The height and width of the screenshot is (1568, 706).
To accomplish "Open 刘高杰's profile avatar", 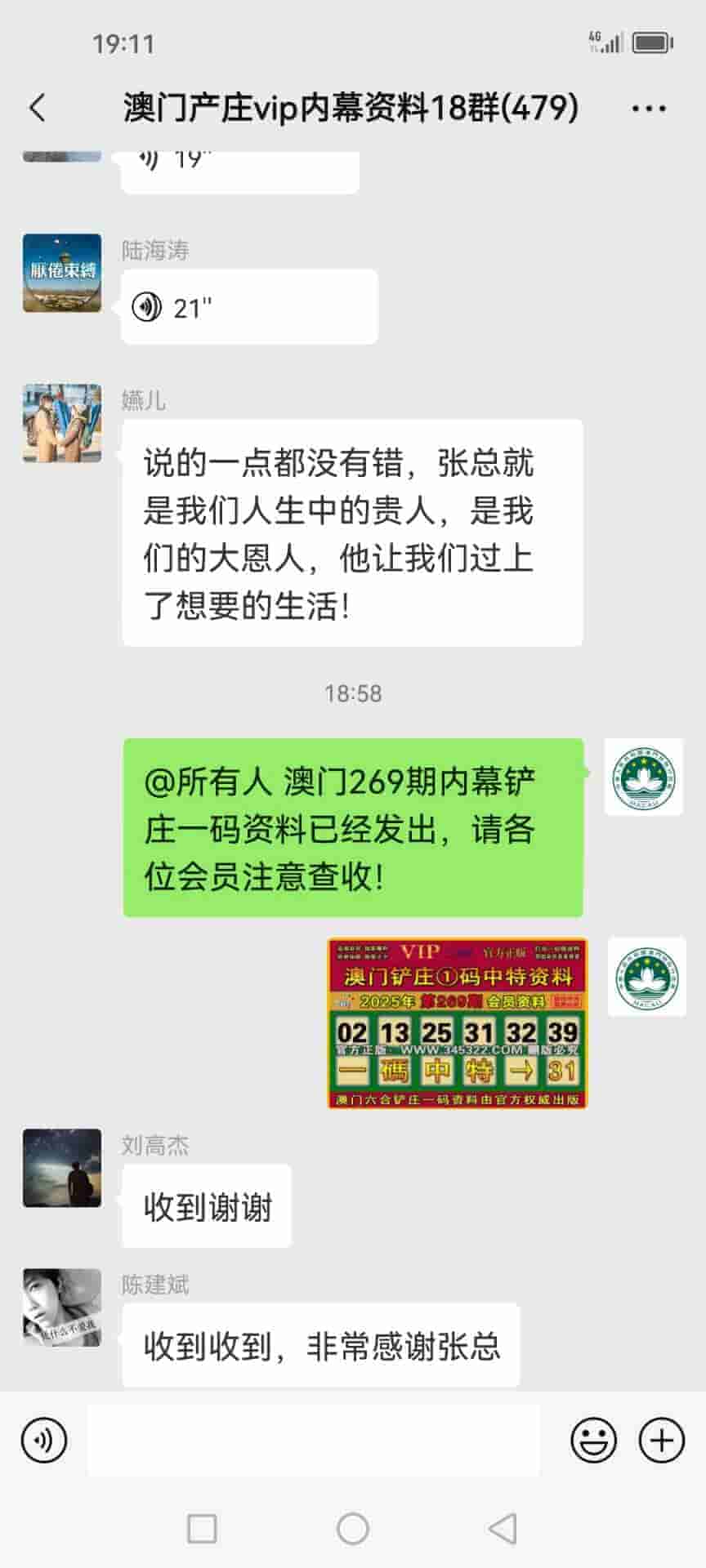I will click(x=62, y=1168).
